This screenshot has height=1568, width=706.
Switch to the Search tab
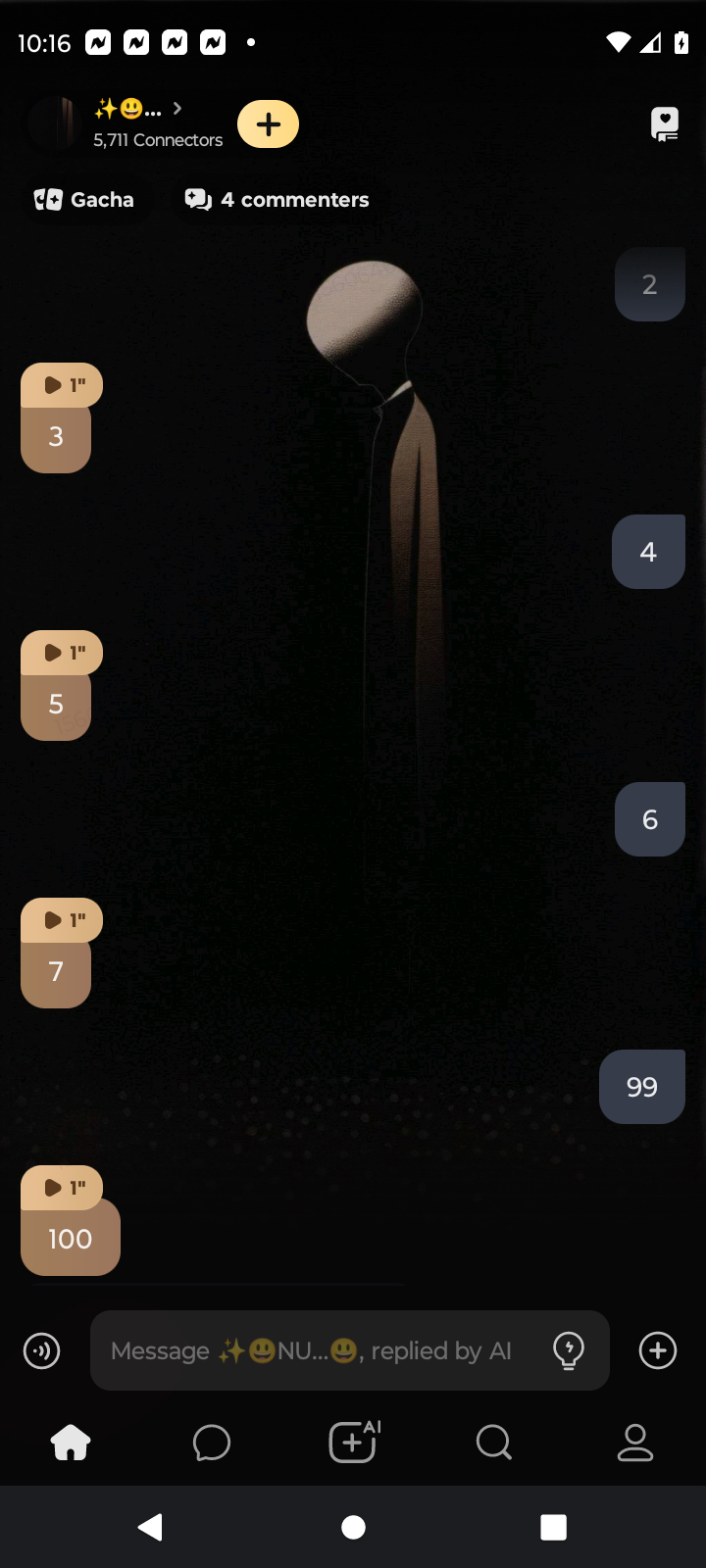[494, 1443]
